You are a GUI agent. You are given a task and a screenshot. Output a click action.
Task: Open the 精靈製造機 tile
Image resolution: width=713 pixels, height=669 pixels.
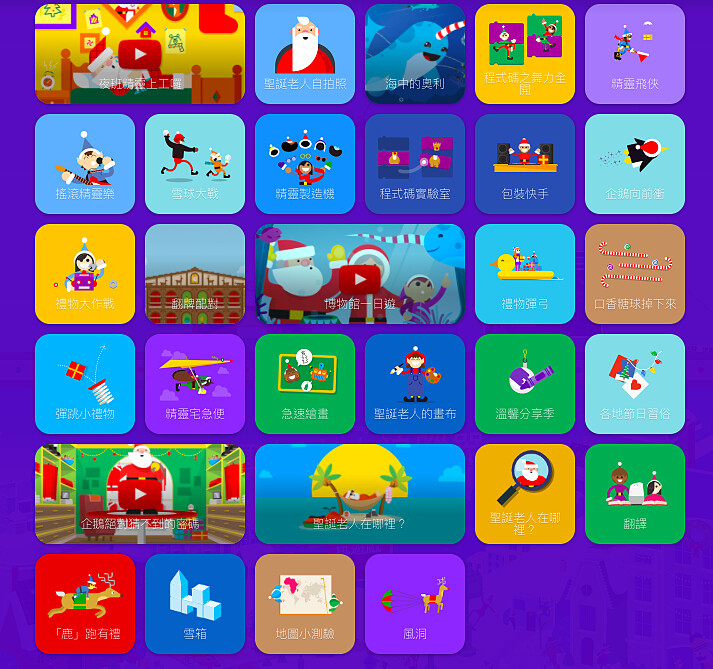(304, 164)
